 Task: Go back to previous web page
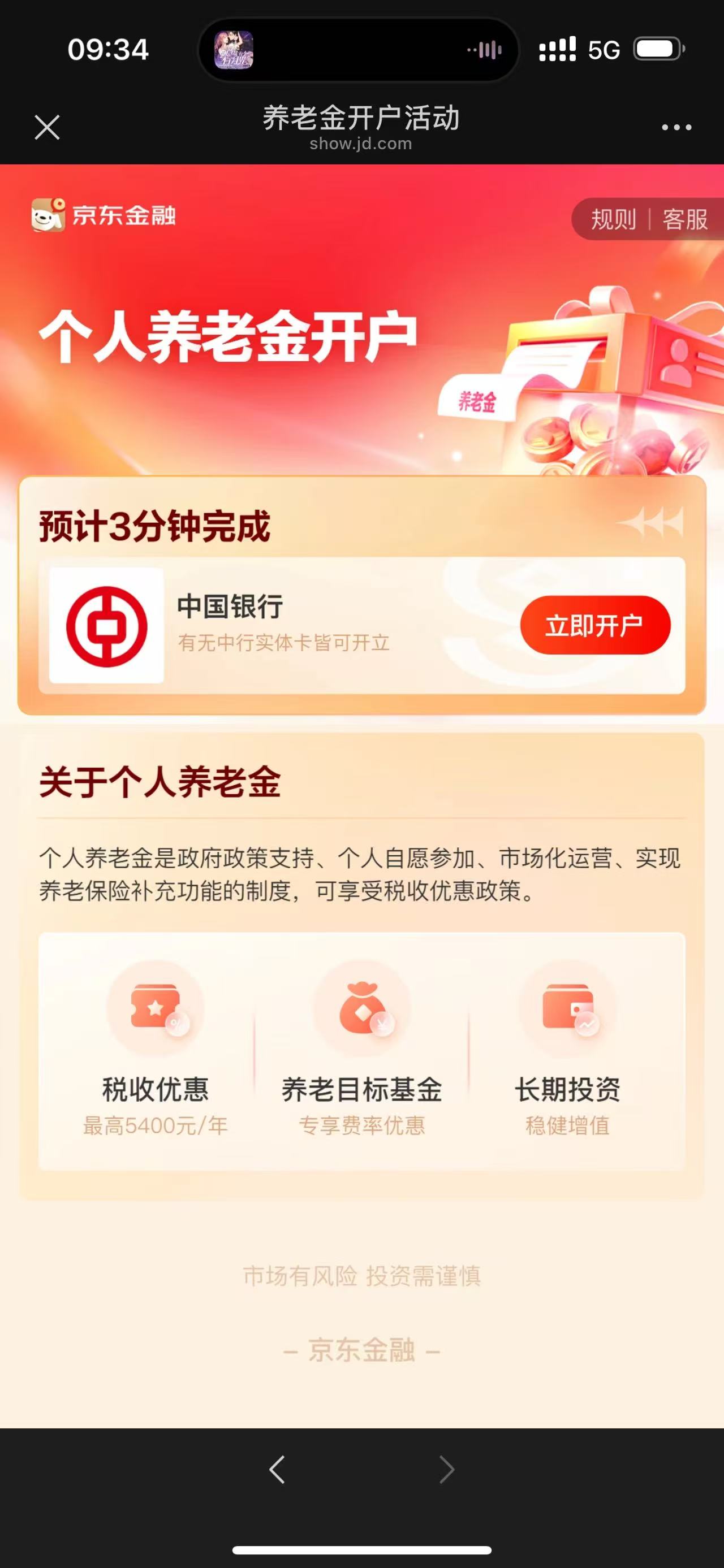[x=277, y=1470]
